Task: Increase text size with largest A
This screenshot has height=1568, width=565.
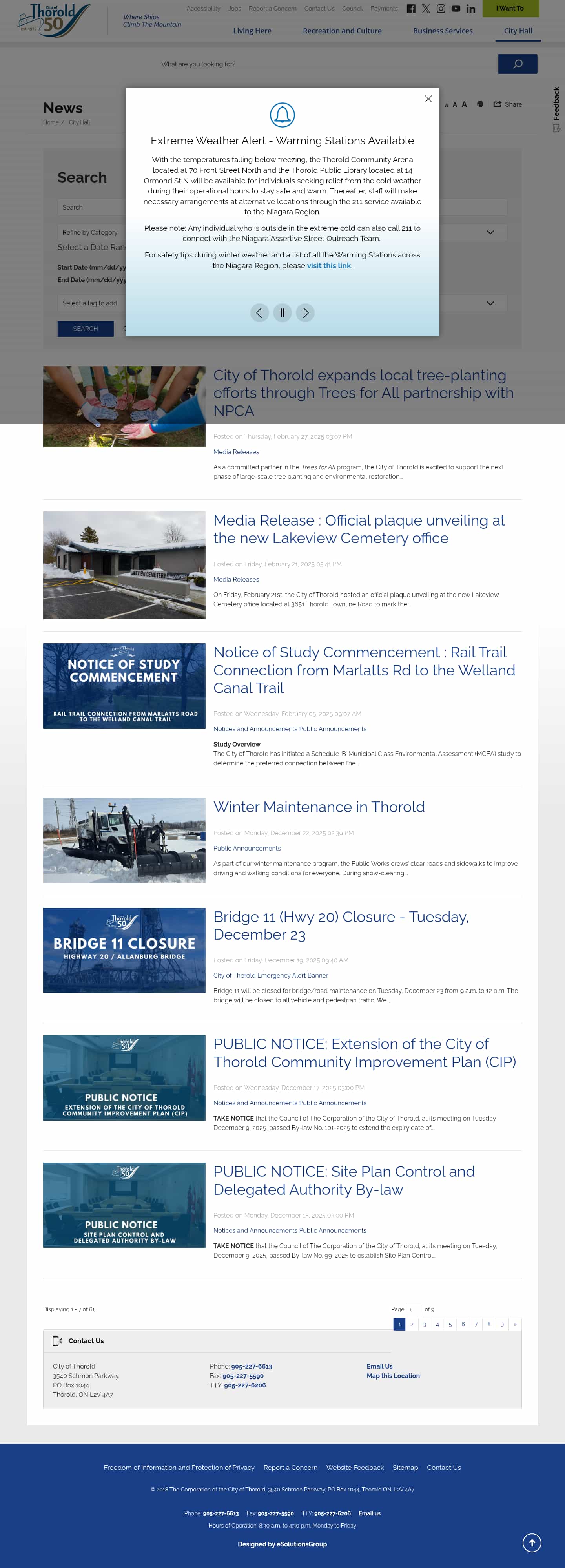Action: [464, 104]
